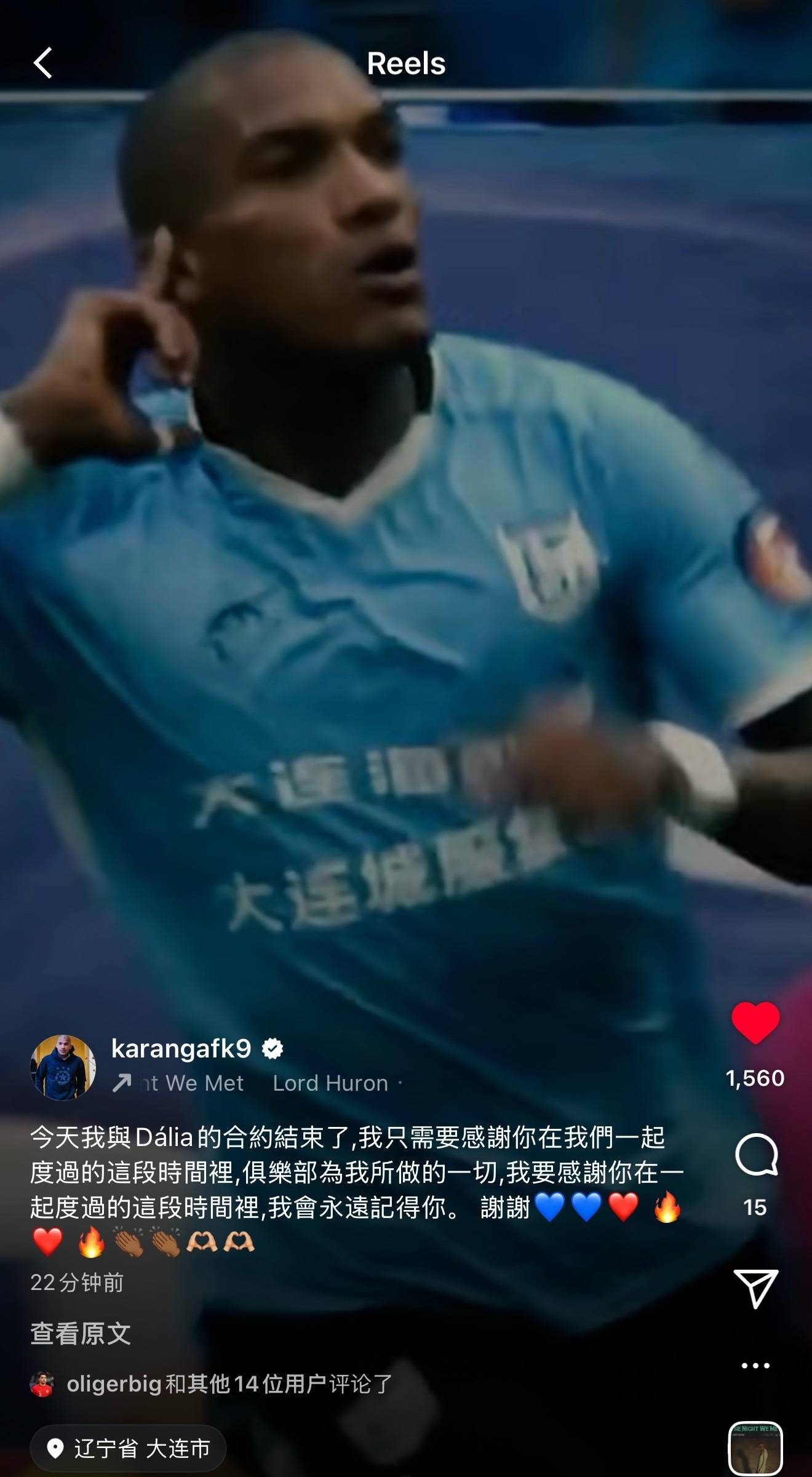The image size is (812, 1477).
Task: Open karangafk9 profile picture
Action: click(x=63, y=1068)
